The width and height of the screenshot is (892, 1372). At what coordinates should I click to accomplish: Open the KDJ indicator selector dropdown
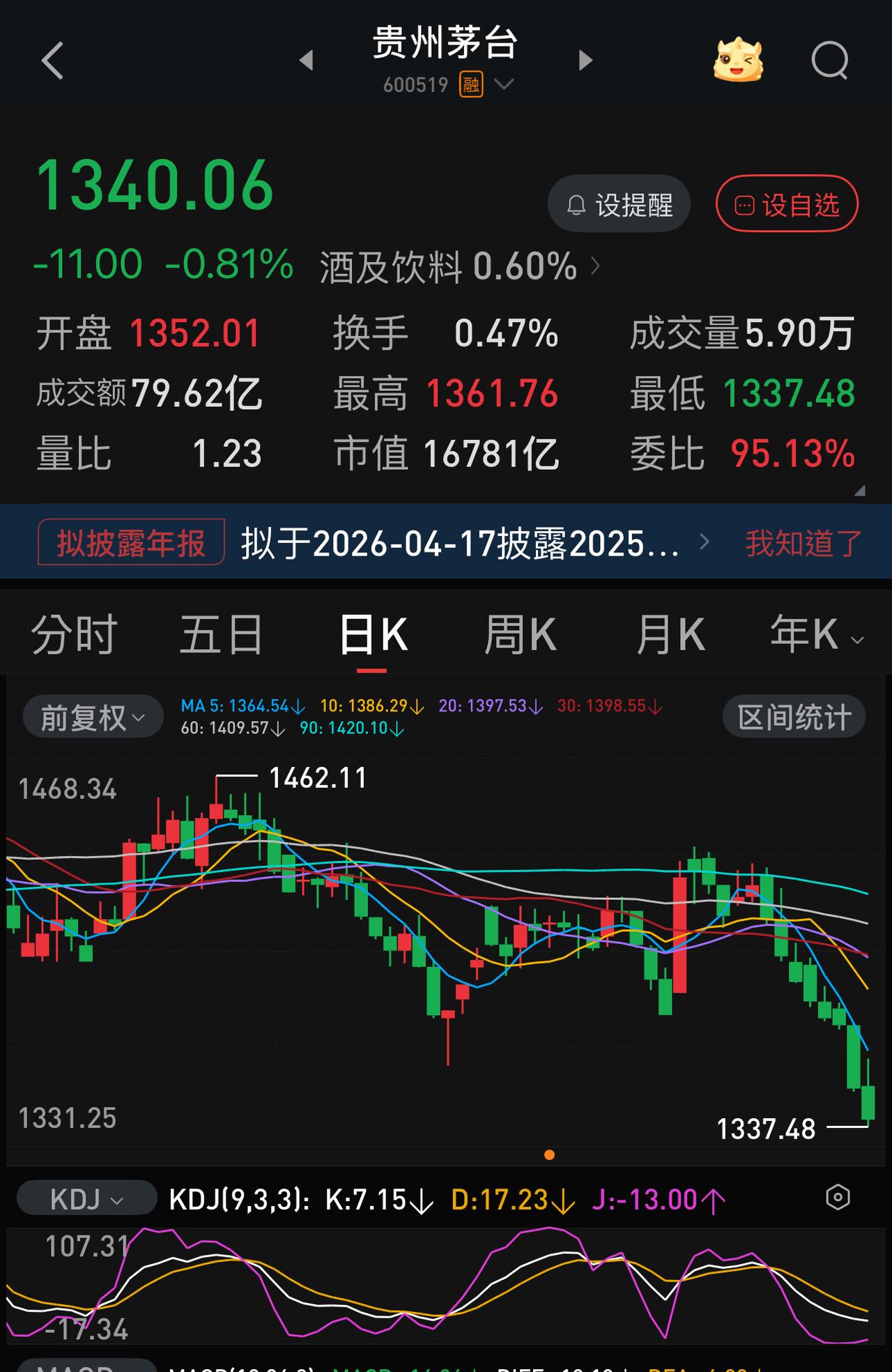[x=85, y=1198]
